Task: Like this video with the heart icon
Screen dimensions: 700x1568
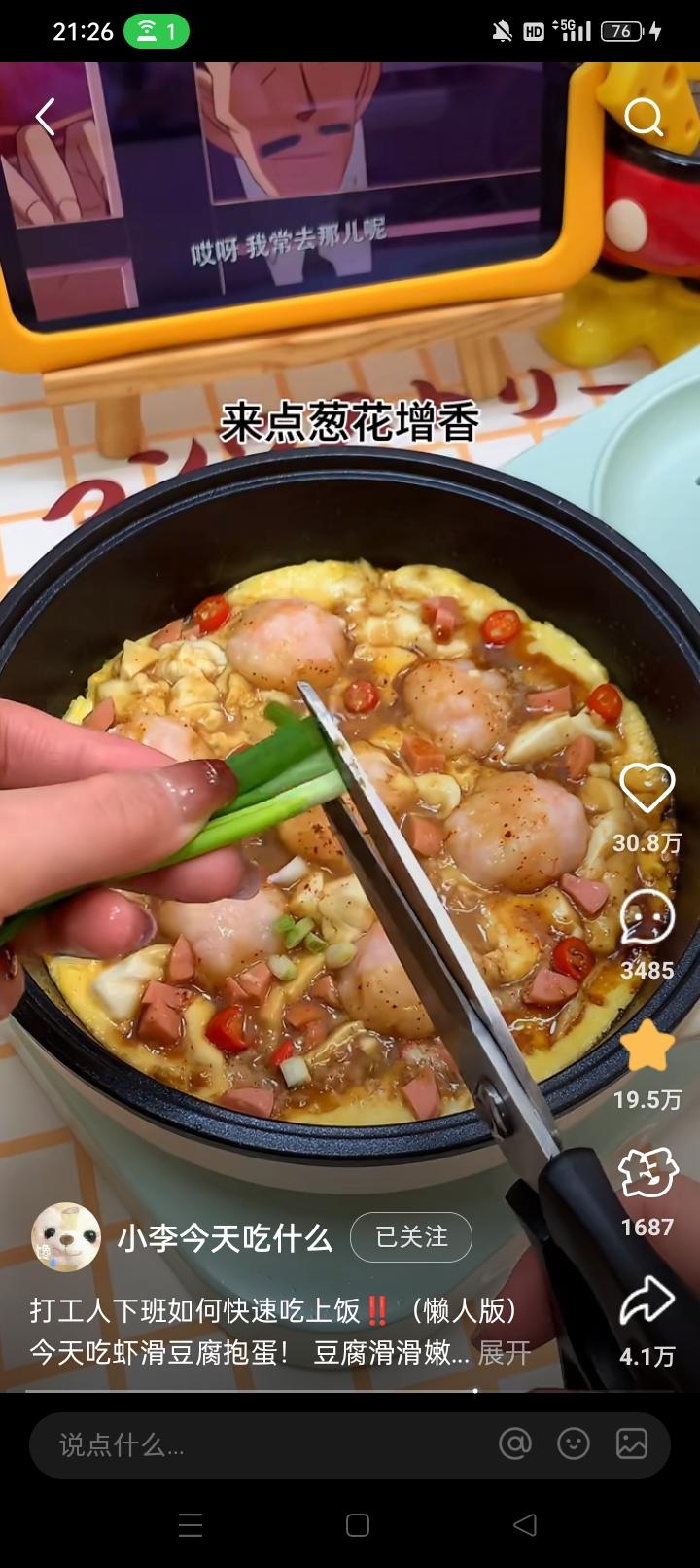Action: (647, 788)
